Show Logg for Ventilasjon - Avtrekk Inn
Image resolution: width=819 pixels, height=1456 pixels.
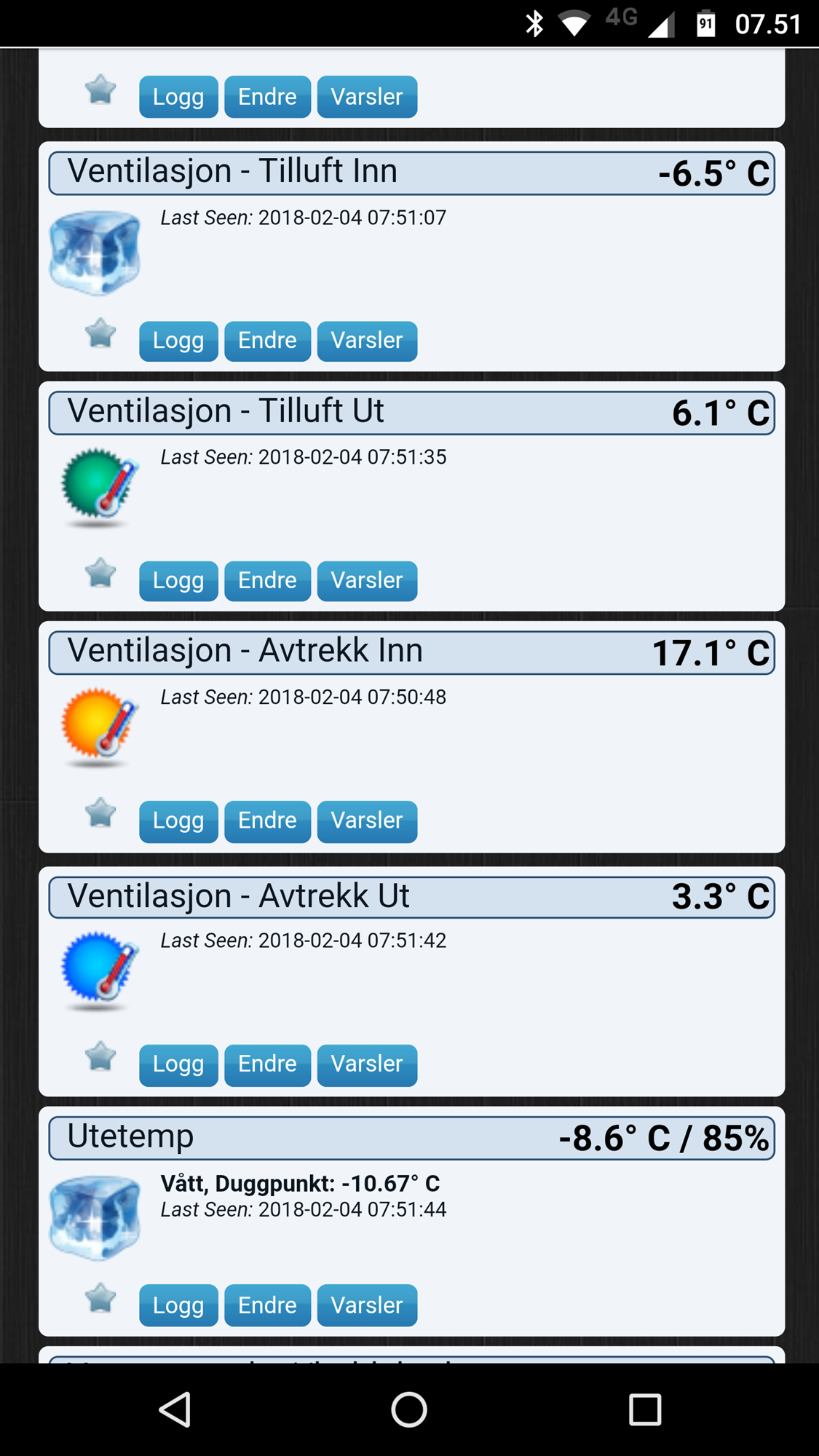pyautogui.click(x=178, y=821)
